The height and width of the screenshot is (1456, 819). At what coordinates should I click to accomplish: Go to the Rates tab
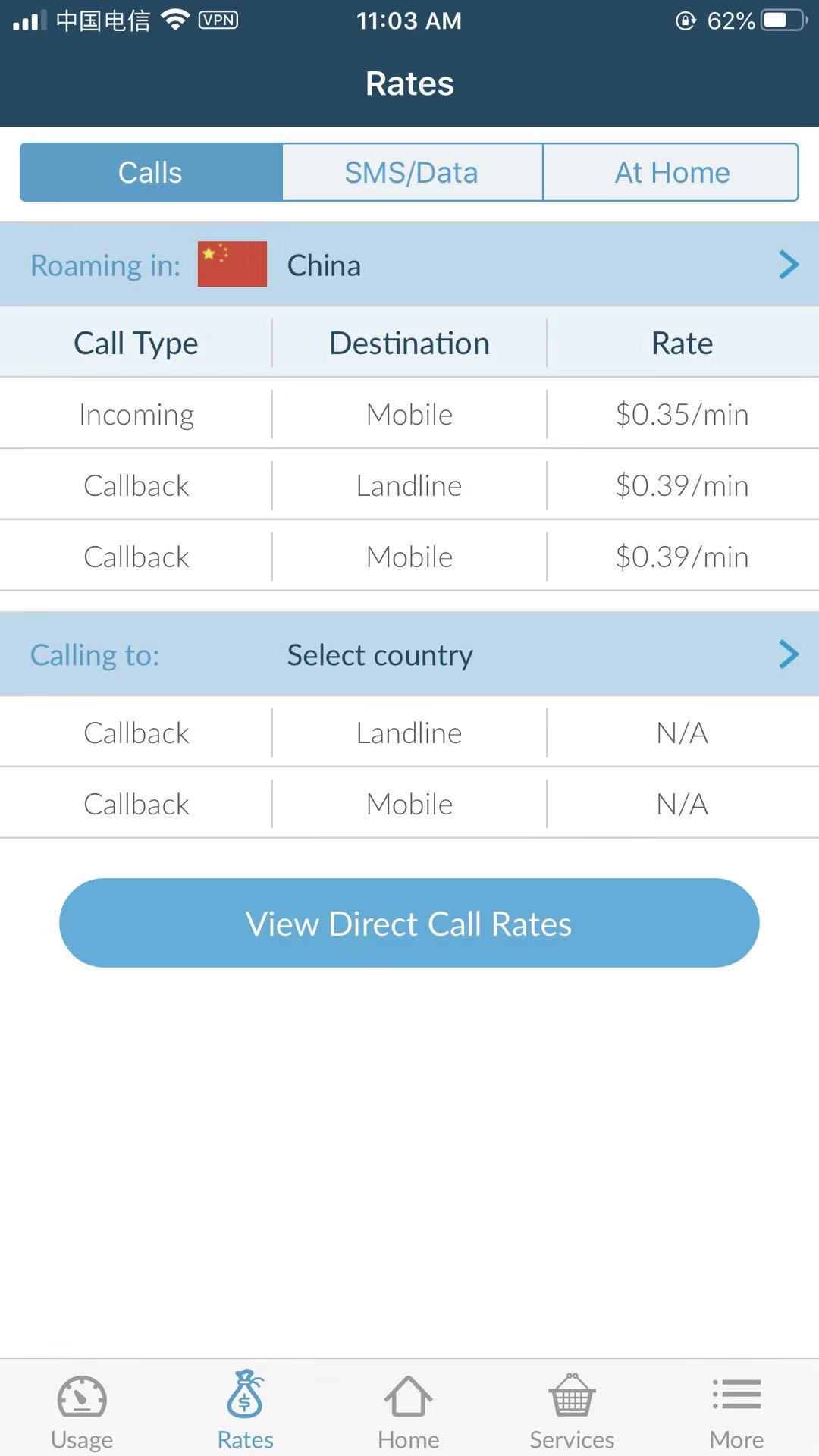click(245, 1412)
